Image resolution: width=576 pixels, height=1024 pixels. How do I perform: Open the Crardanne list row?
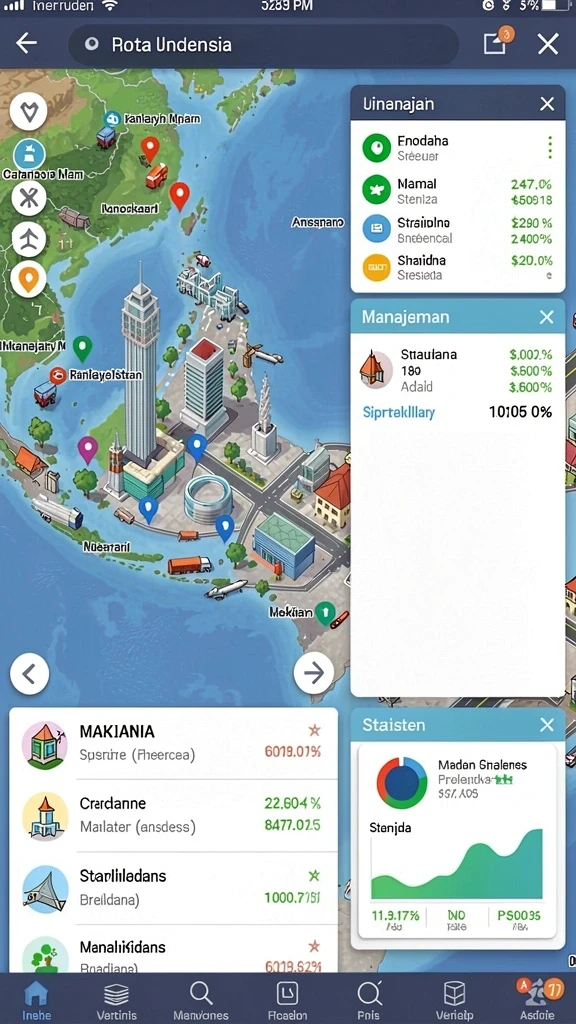[174, 815]
